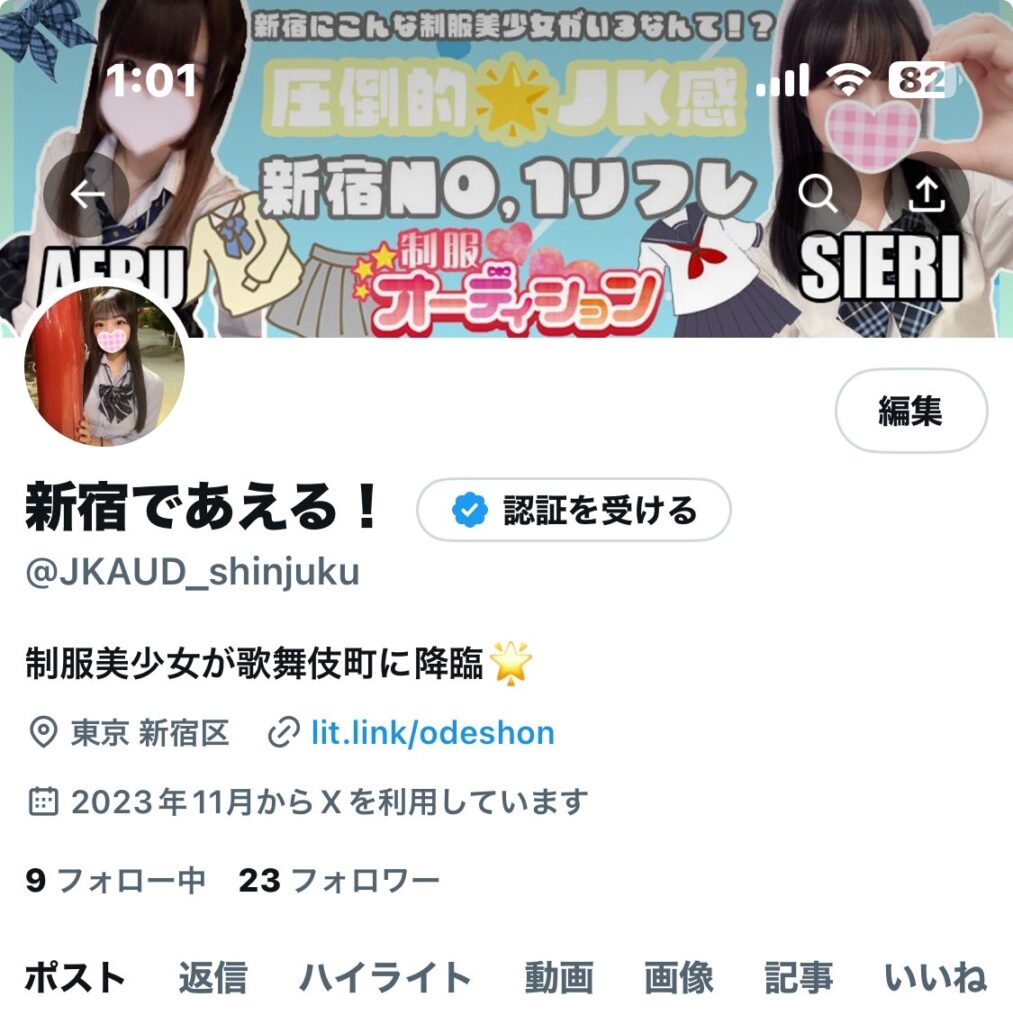The image size is (1013, 1024).
Task: Open the lit.link/odeshon link
Action: [432, 733]
